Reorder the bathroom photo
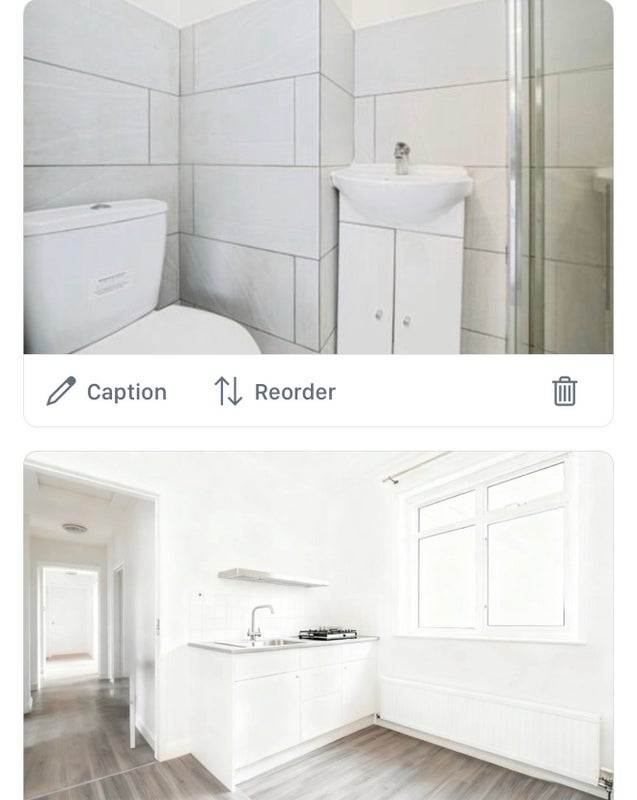637x800 pixels. [x=275, y=392]
